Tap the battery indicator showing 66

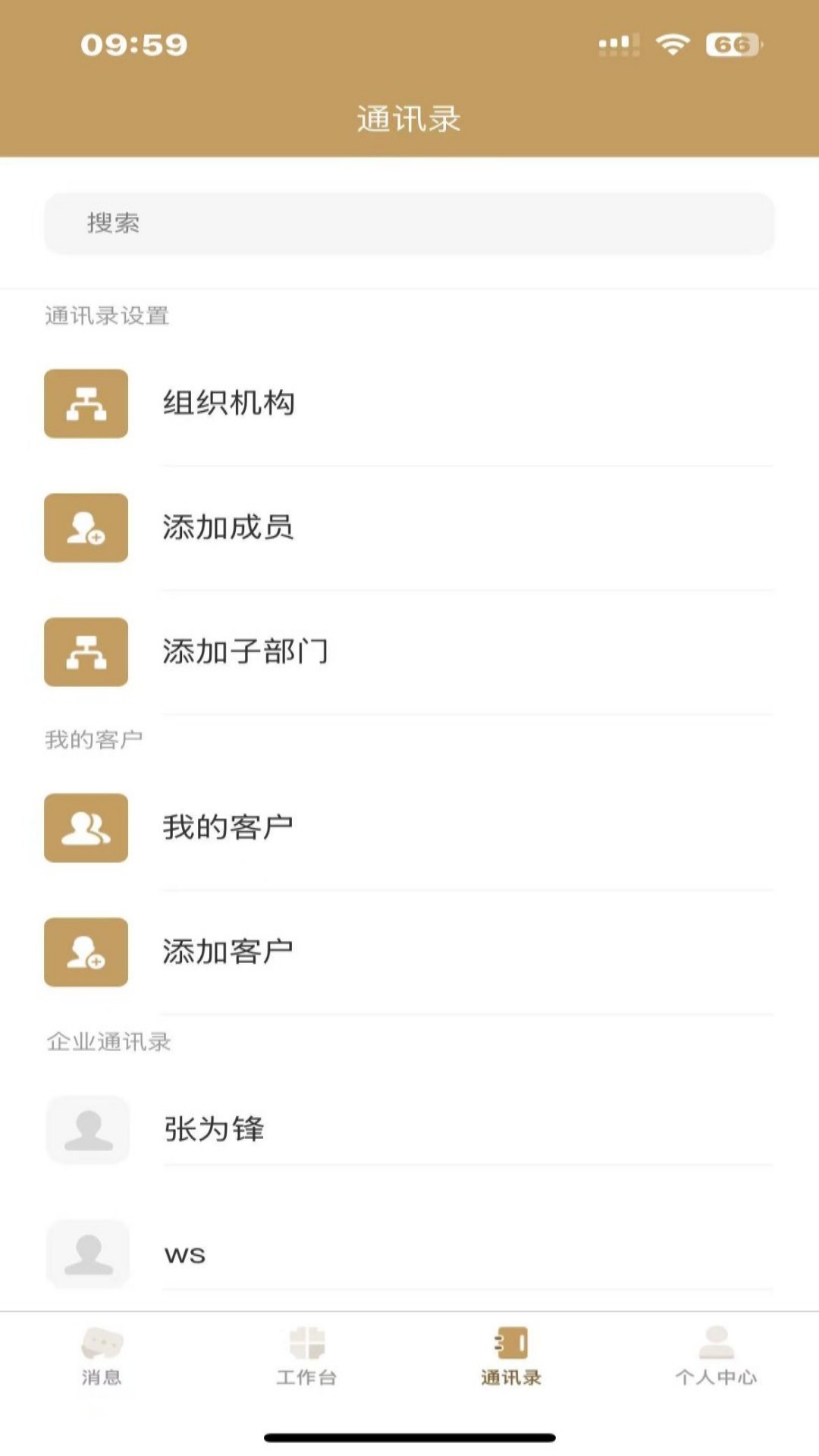730,44
